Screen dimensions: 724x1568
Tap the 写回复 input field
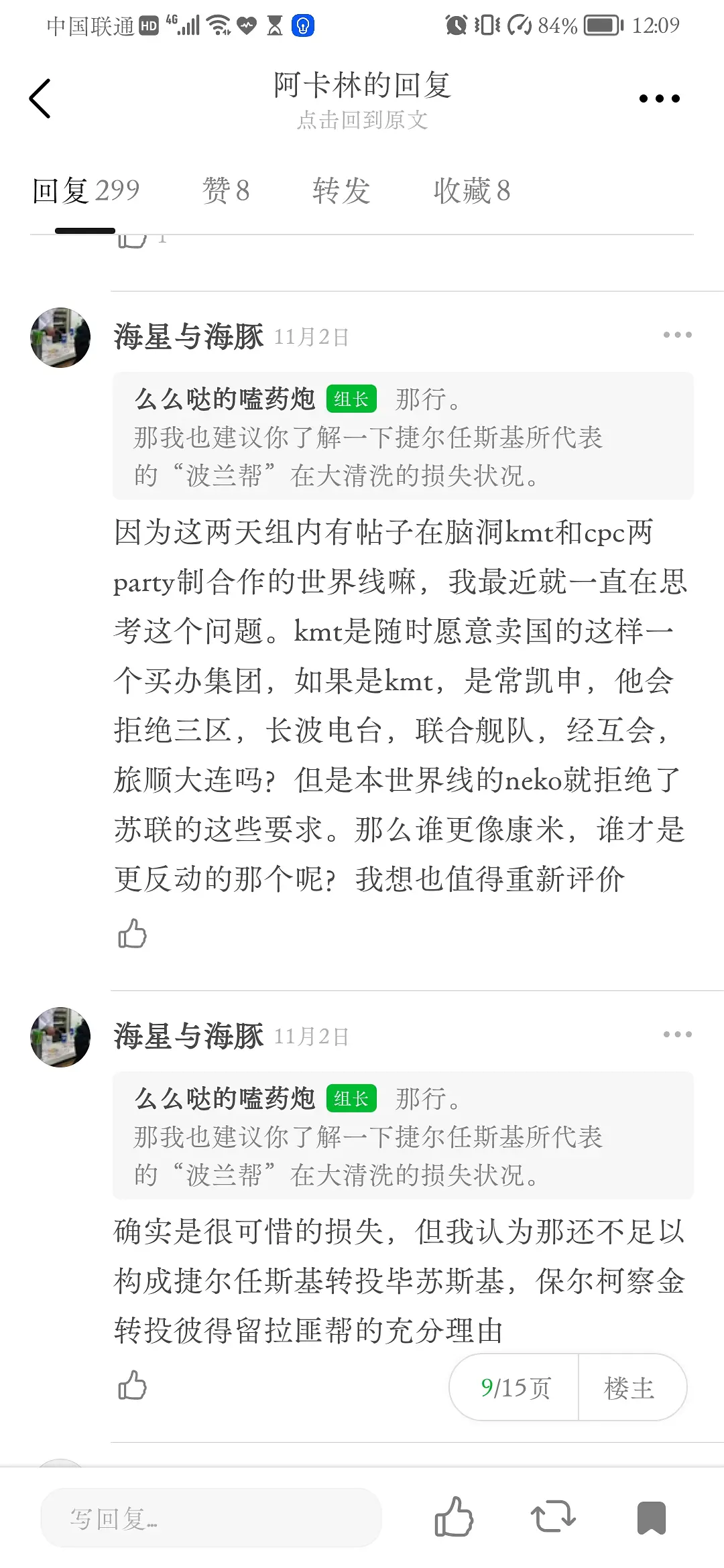coord(211,1518)
